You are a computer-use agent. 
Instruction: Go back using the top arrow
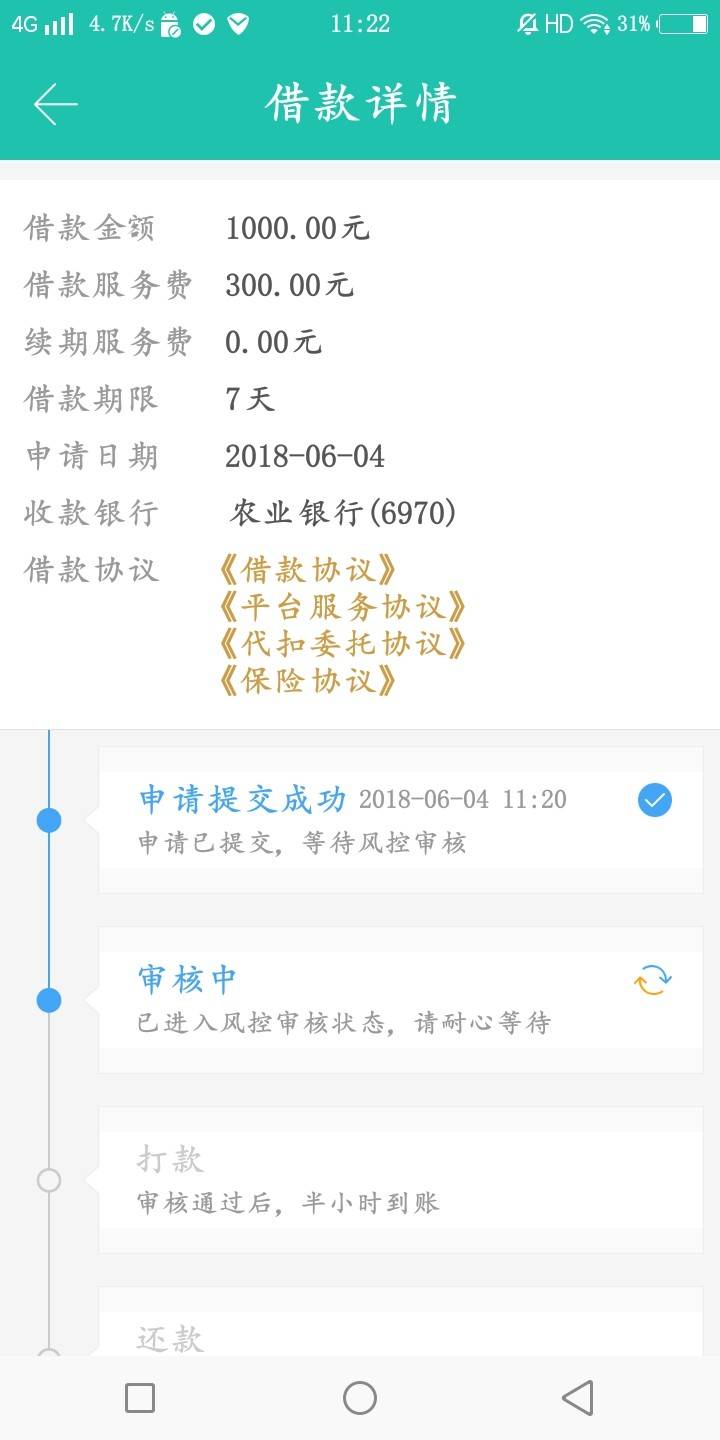tap(55, 104)
